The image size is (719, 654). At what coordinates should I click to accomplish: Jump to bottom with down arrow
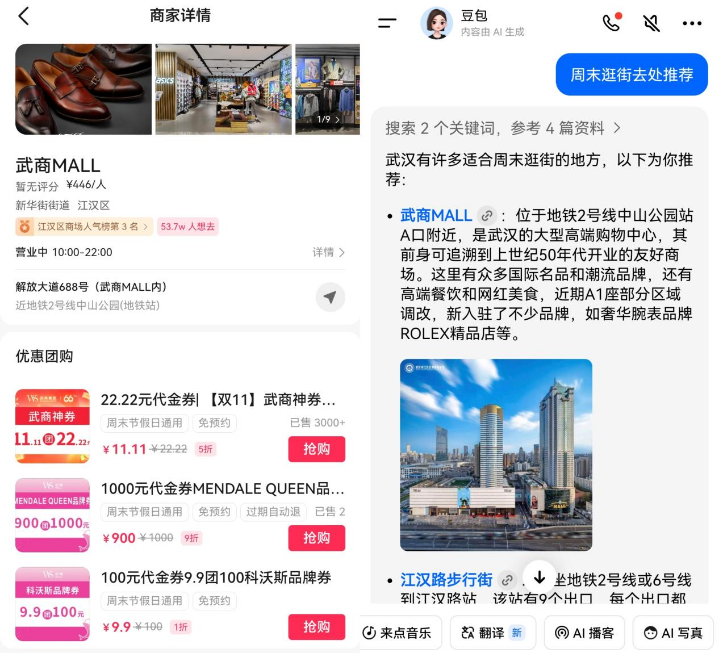[539, 577]
